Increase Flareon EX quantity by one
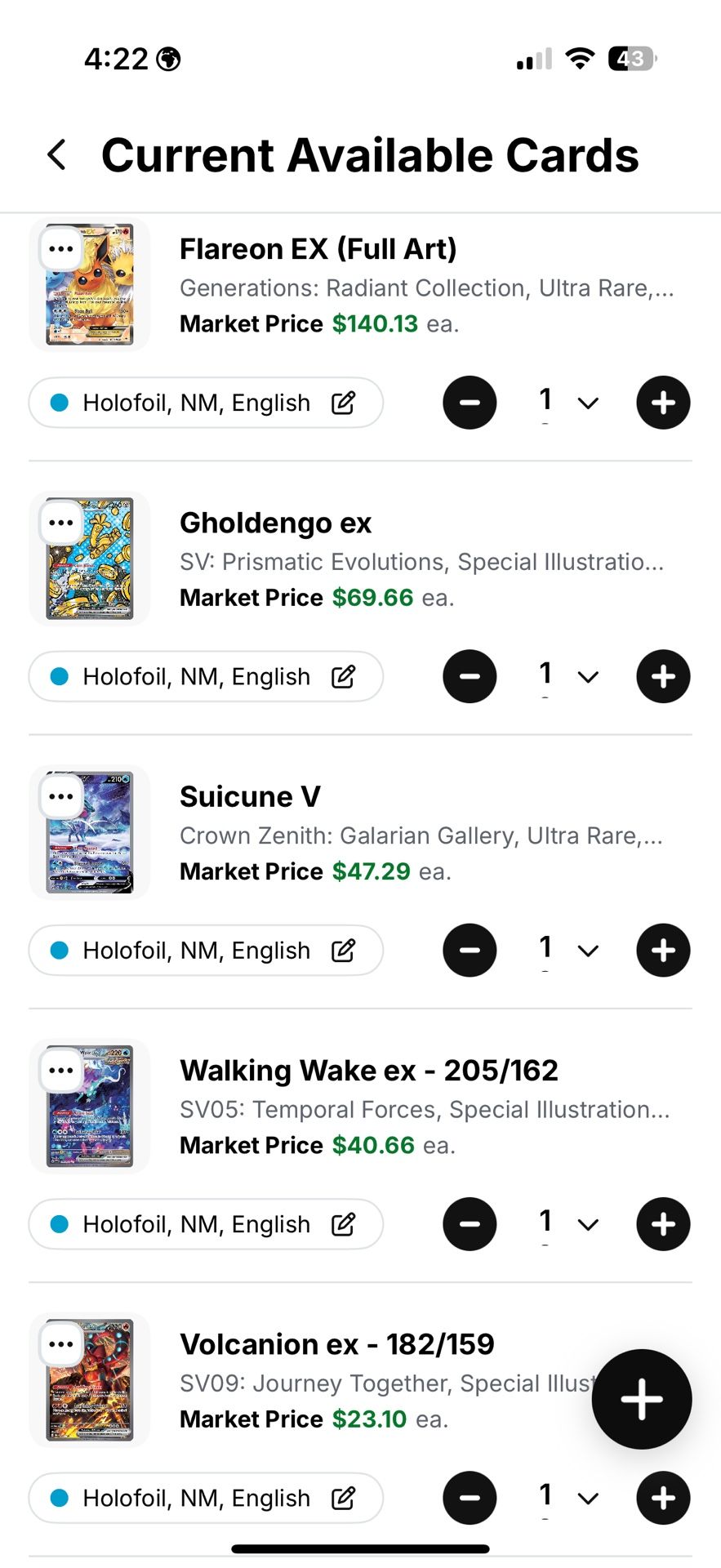Screen dimensions: 721x1568 (x=663, y=403)
